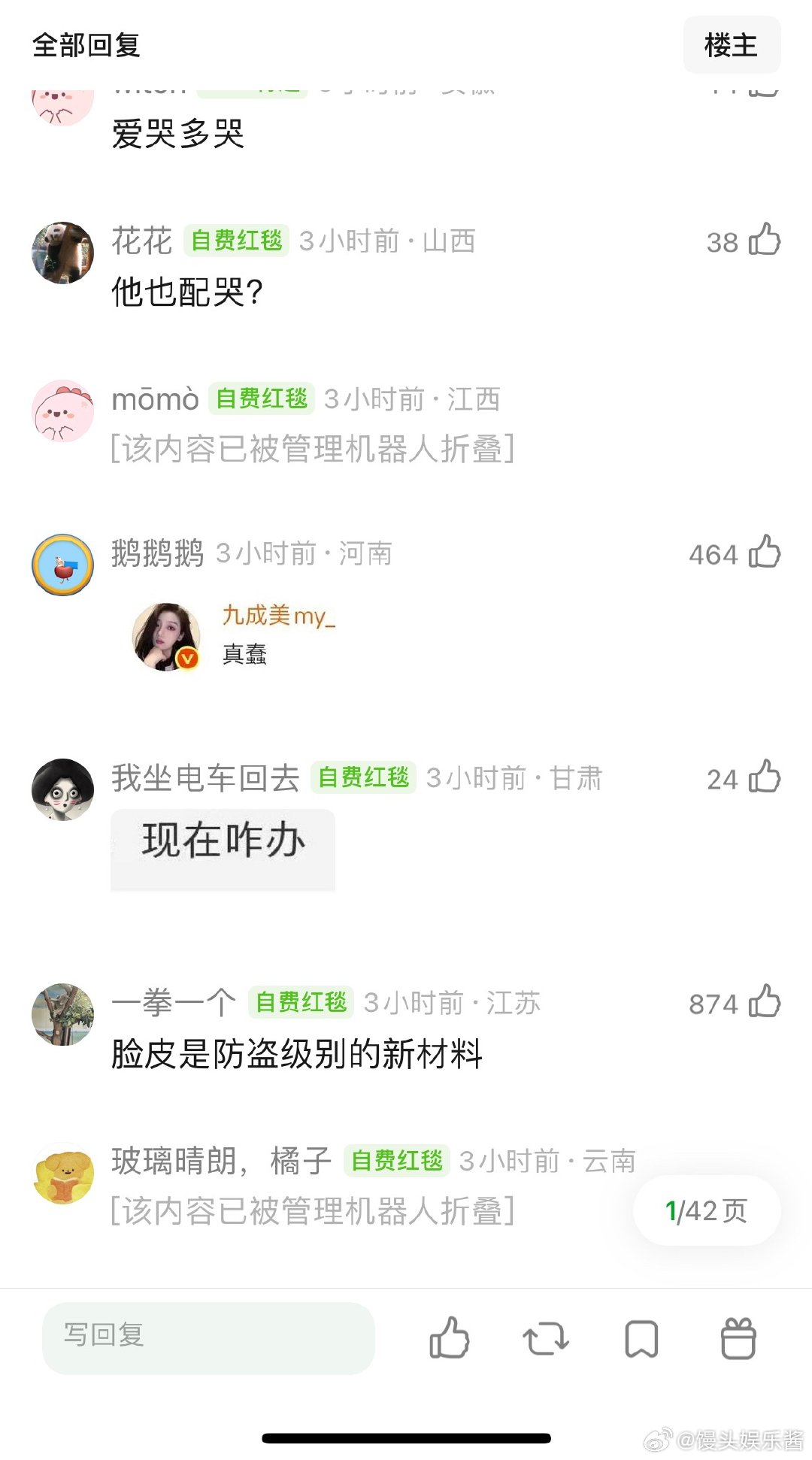Open the gift icon in the bottom bar
The height and width of the screenshot is (1460, 812).
[738, 1339]
